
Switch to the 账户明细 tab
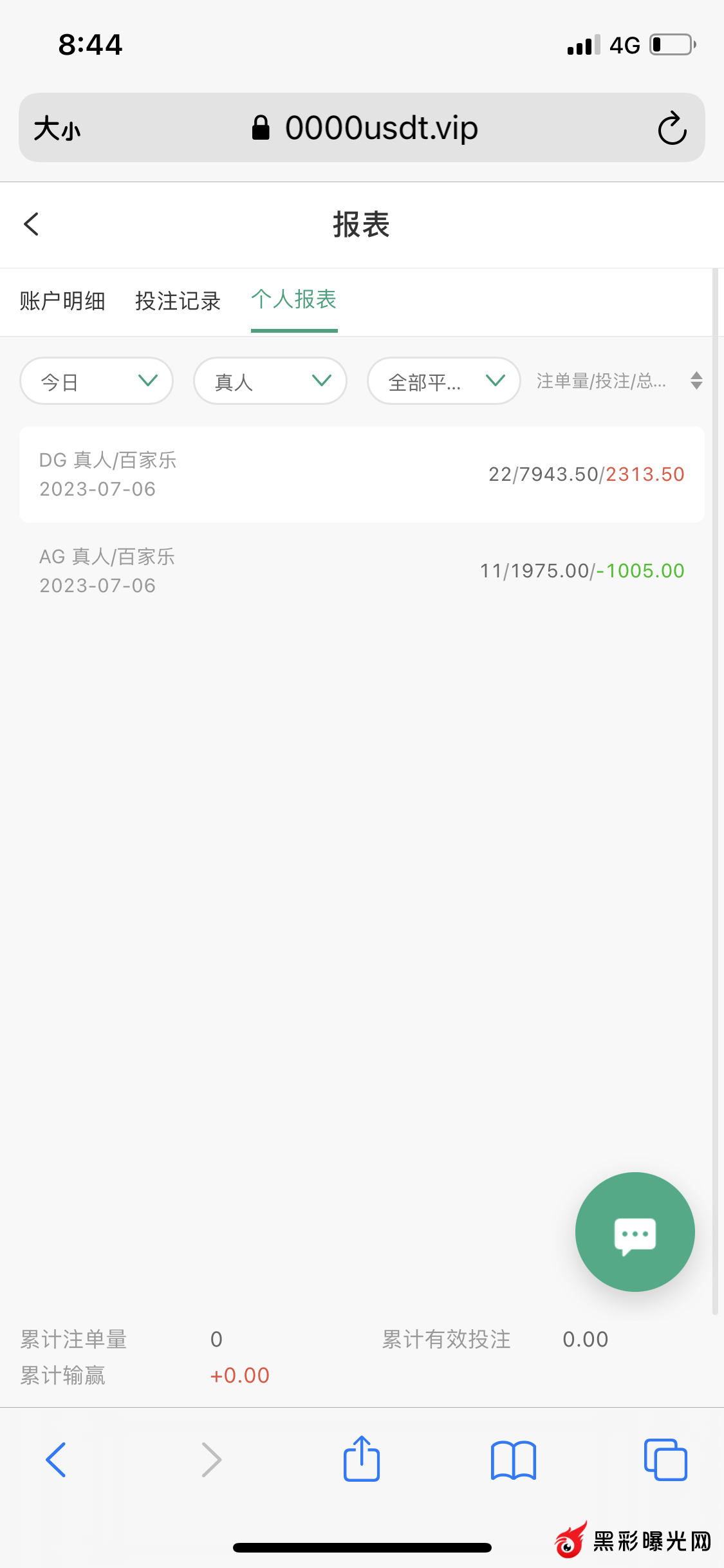pyautogui.click(x=62, y=301)
